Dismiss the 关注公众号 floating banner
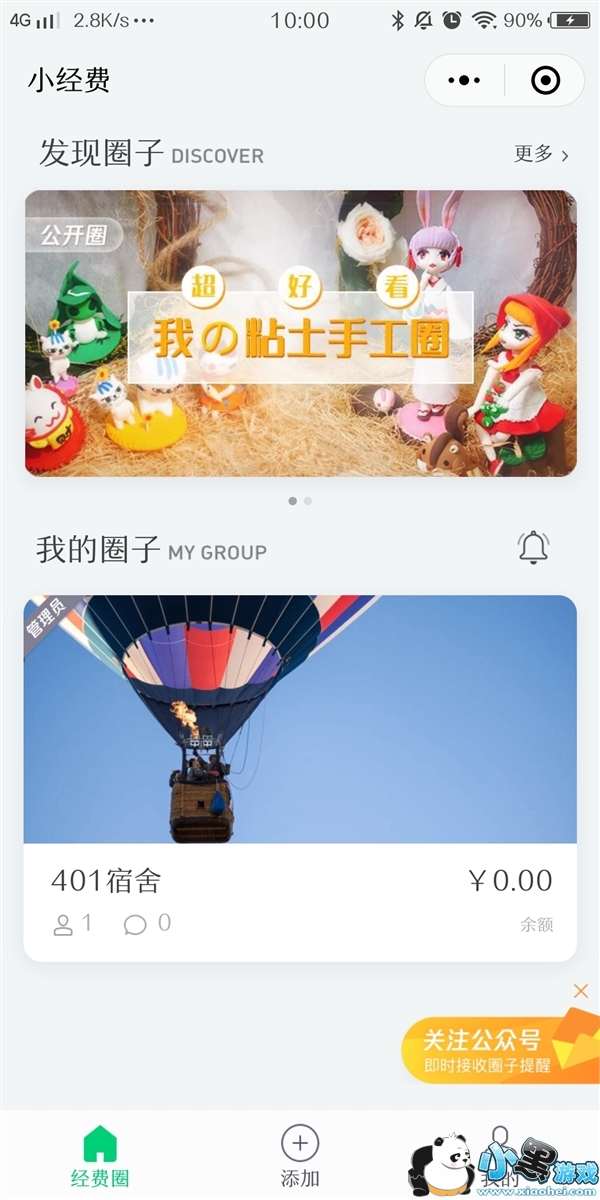 point(581,991)
